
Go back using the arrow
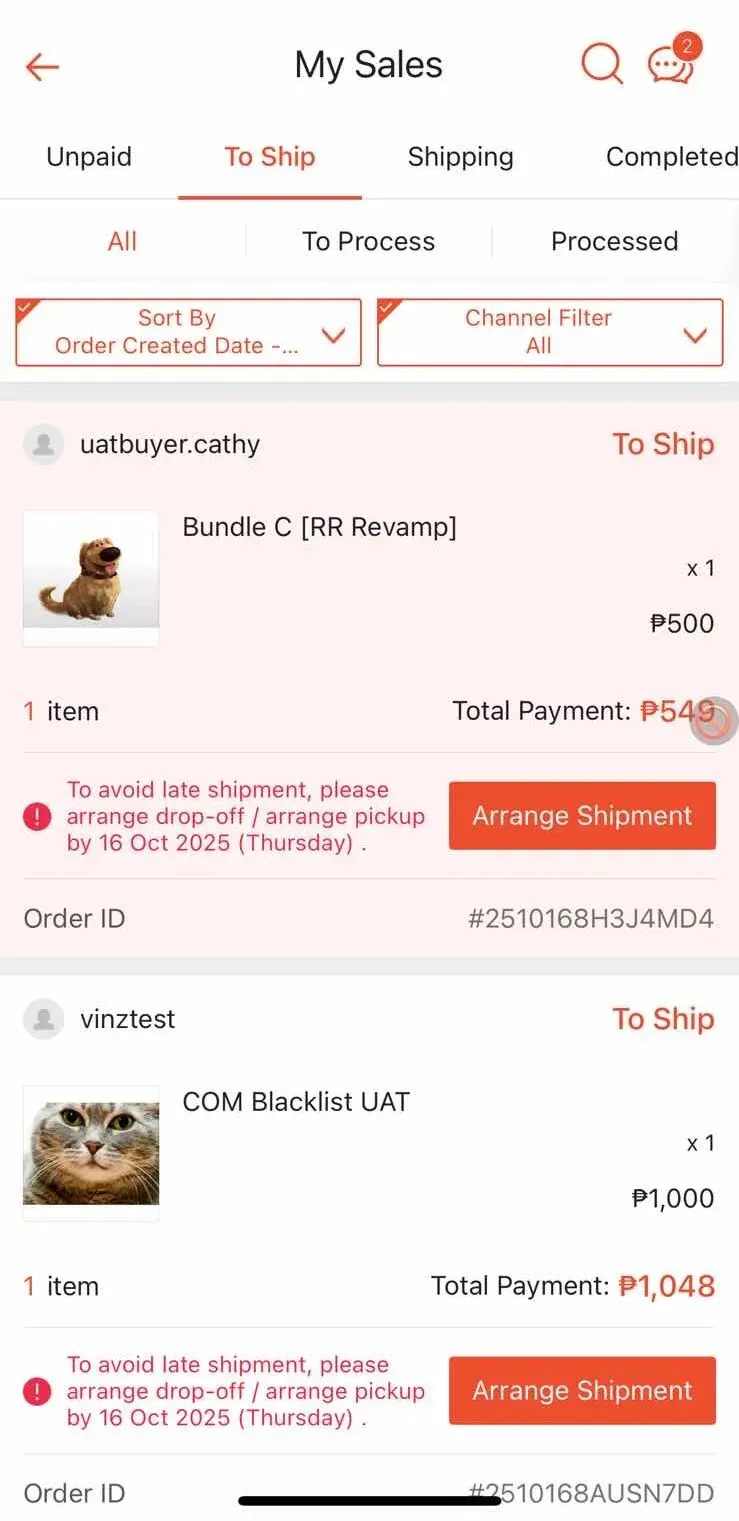(42, 67)
